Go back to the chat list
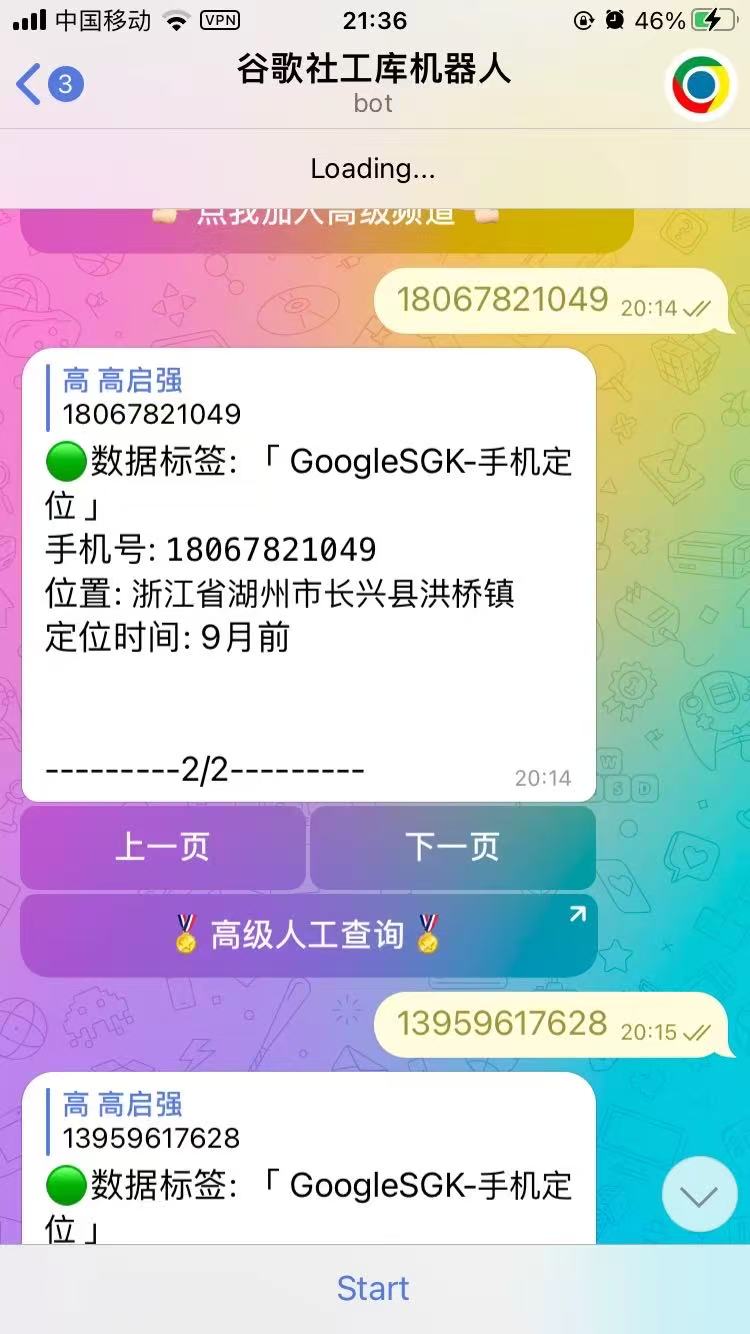750x1334 pixels. click(48, 84)
